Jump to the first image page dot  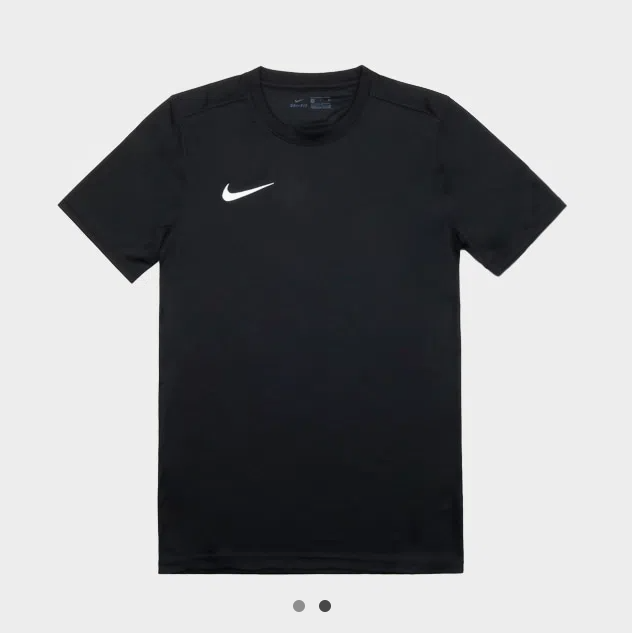[299, 606]
